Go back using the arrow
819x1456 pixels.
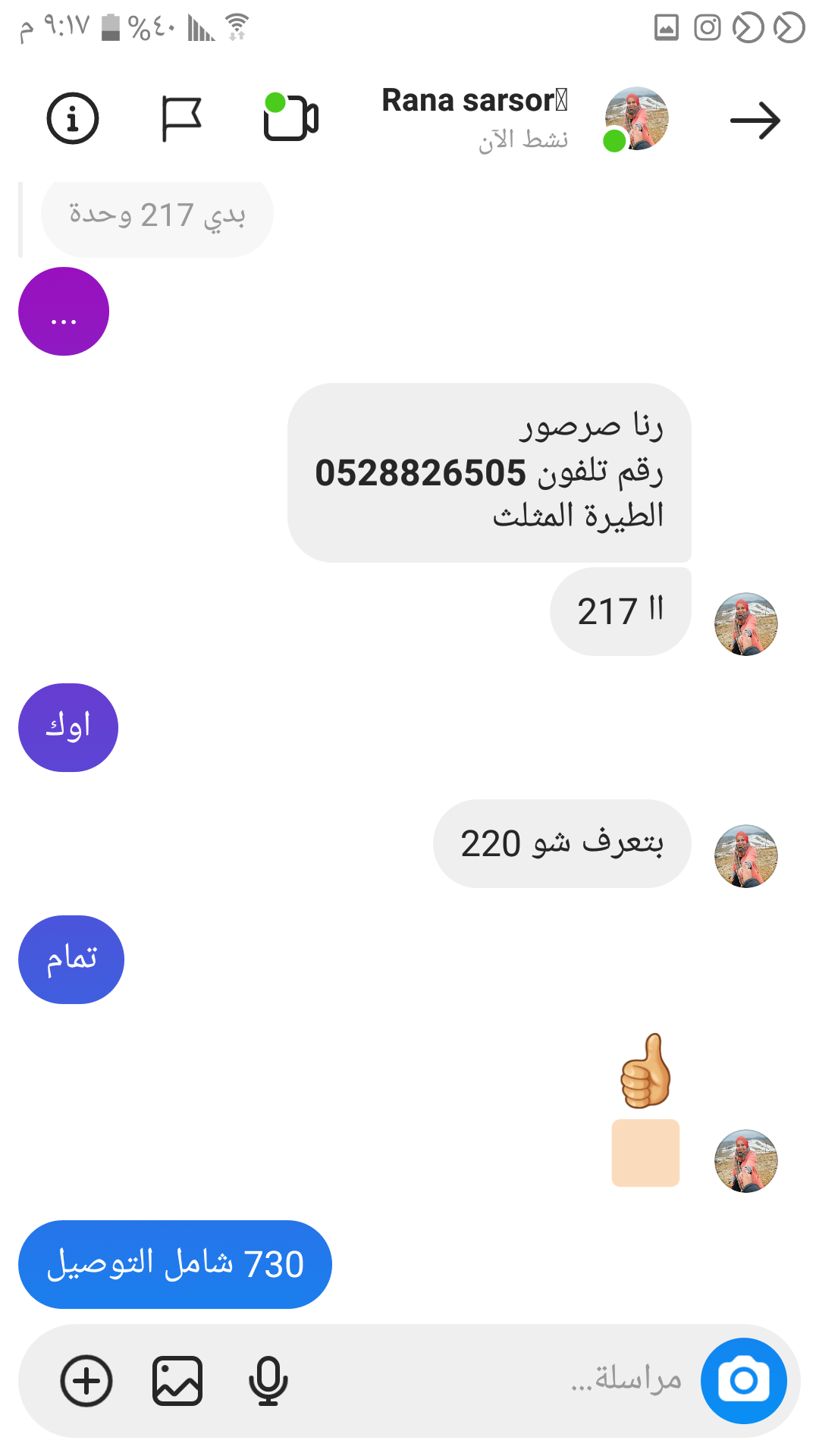click(755, 121)
